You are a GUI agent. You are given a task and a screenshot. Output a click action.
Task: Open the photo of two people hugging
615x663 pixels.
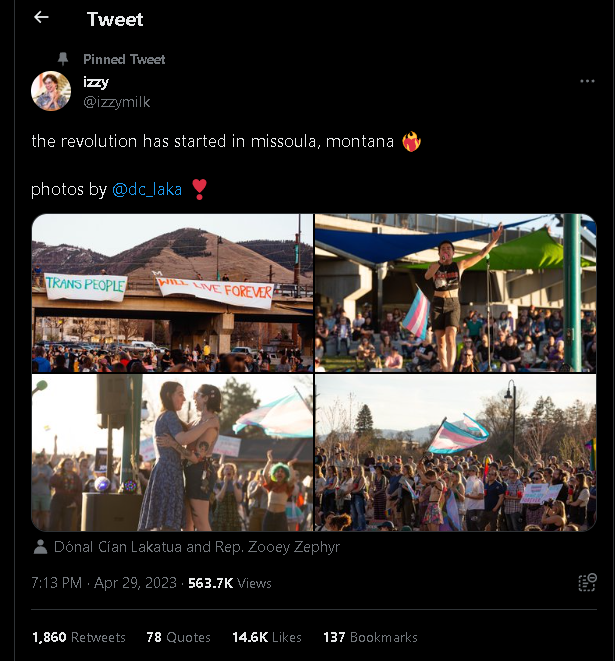tap(172, 452)
